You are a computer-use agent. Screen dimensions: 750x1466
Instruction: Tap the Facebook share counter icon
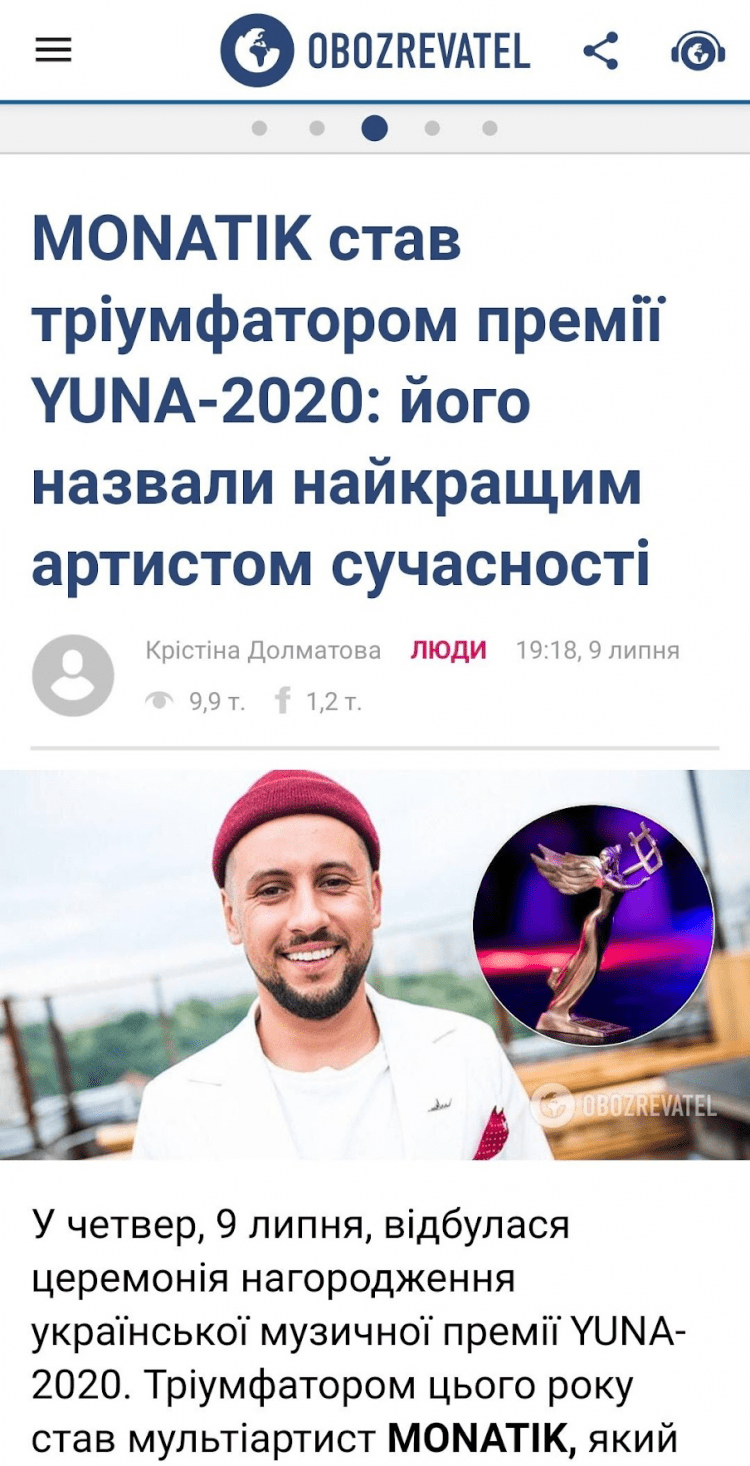[x=283, y=702]
